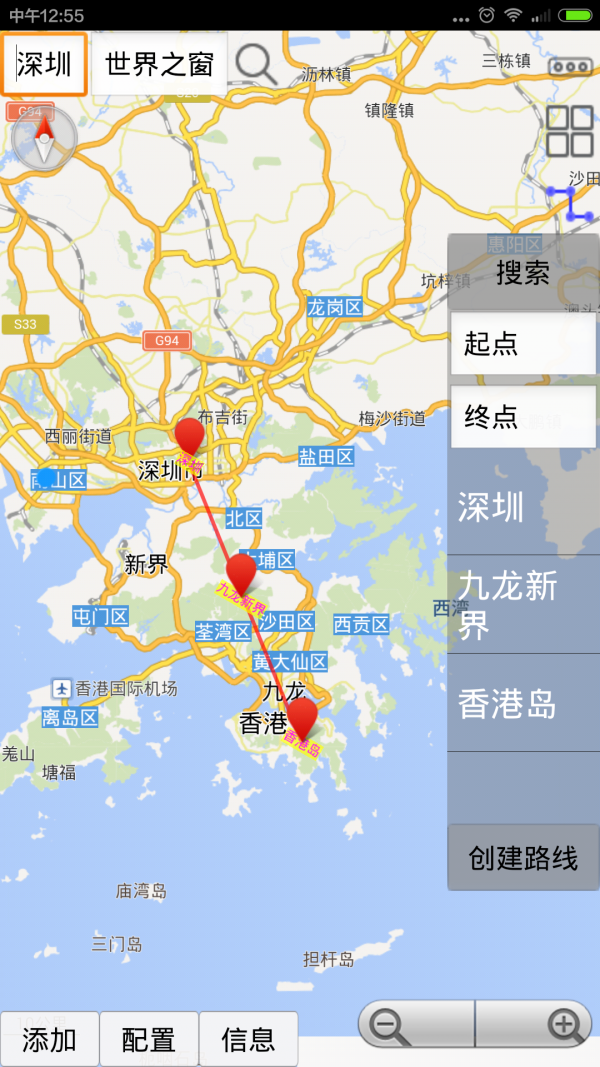This screenshot has width=600, height=1067.
Task: Select 香港岛 in the route list
Action: (523, 703)
